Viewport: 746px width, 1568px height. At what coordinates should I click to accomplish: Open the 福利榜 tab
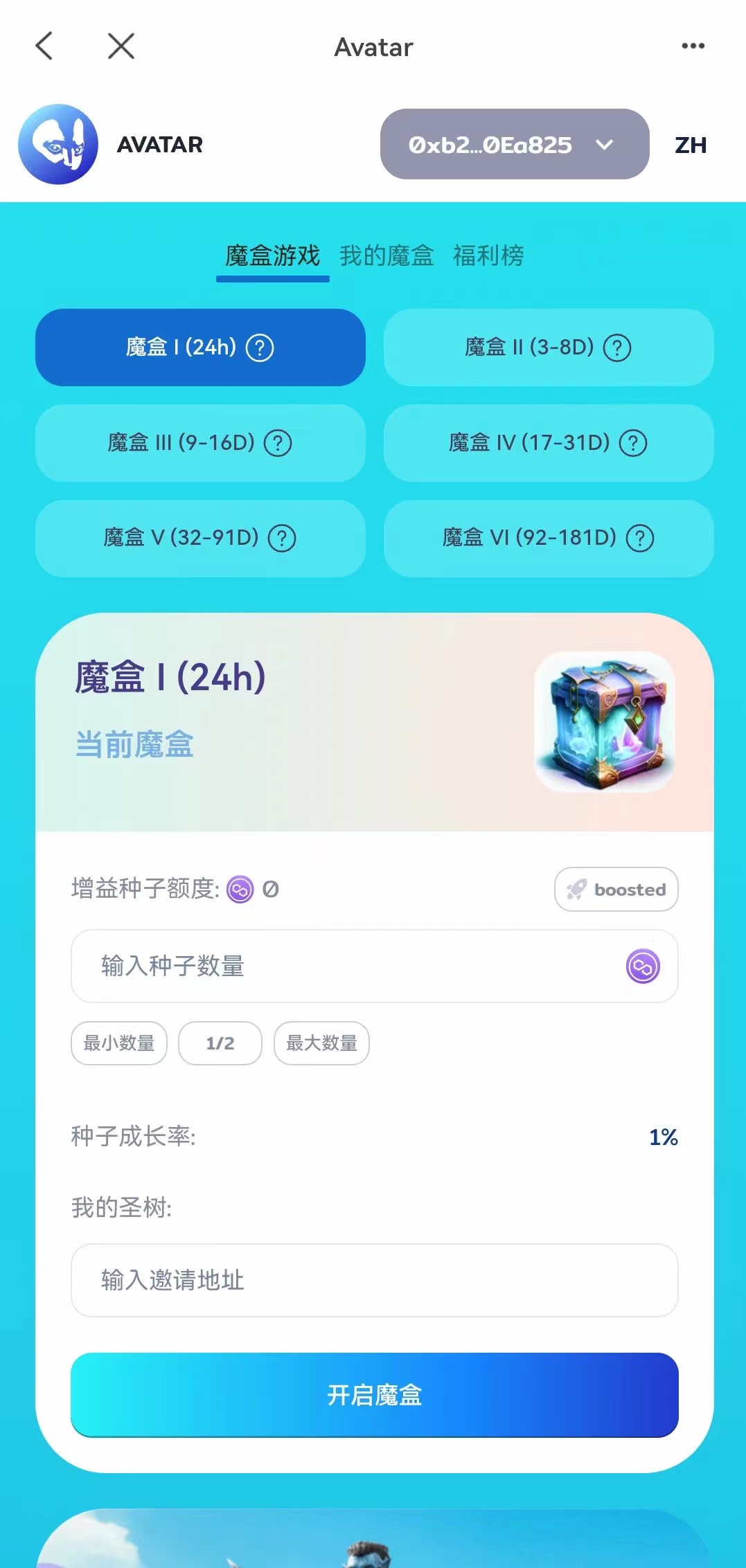(488, 256)
